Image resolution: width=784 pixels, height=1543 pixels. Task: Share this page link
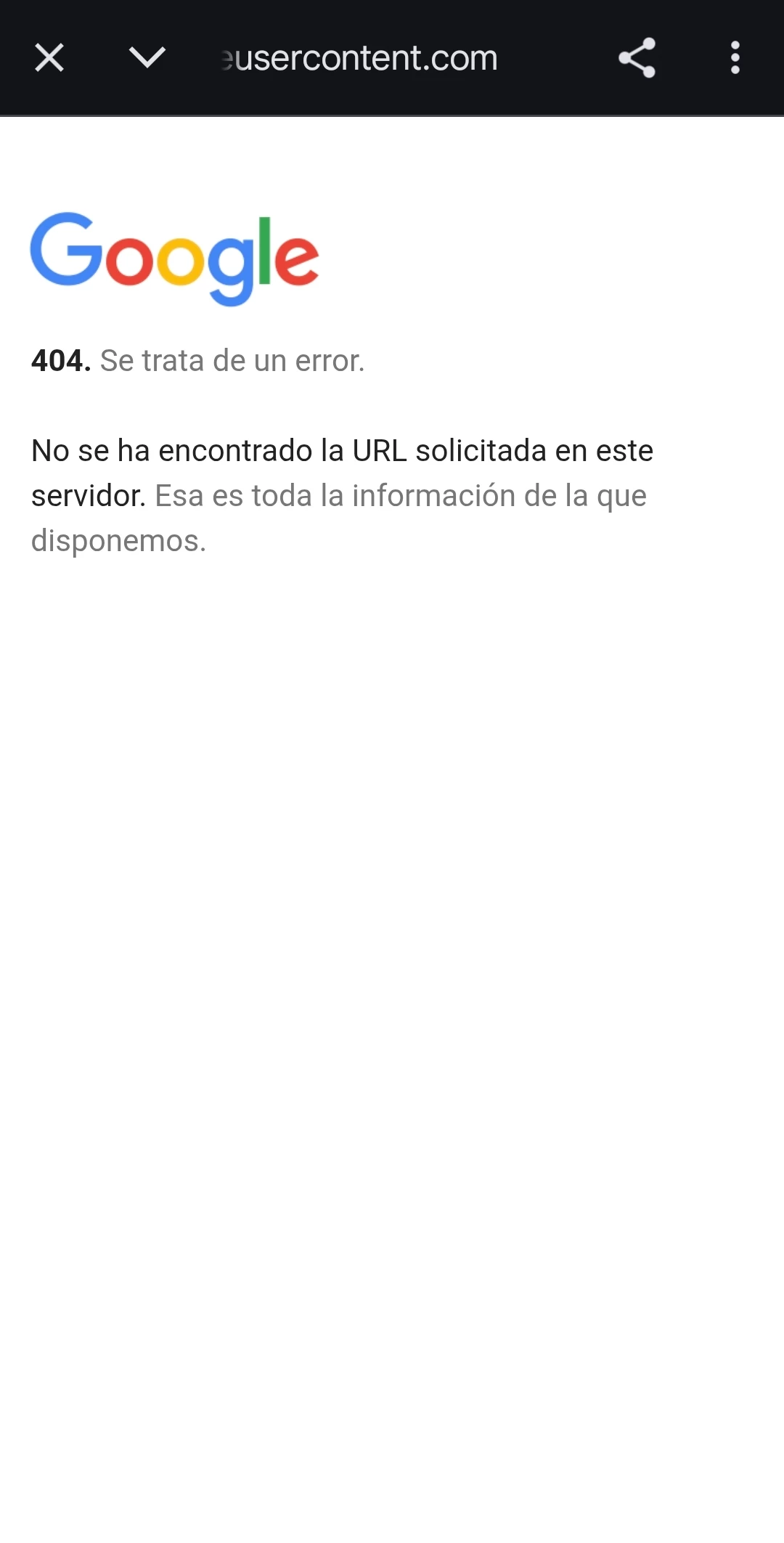[637, 58]
